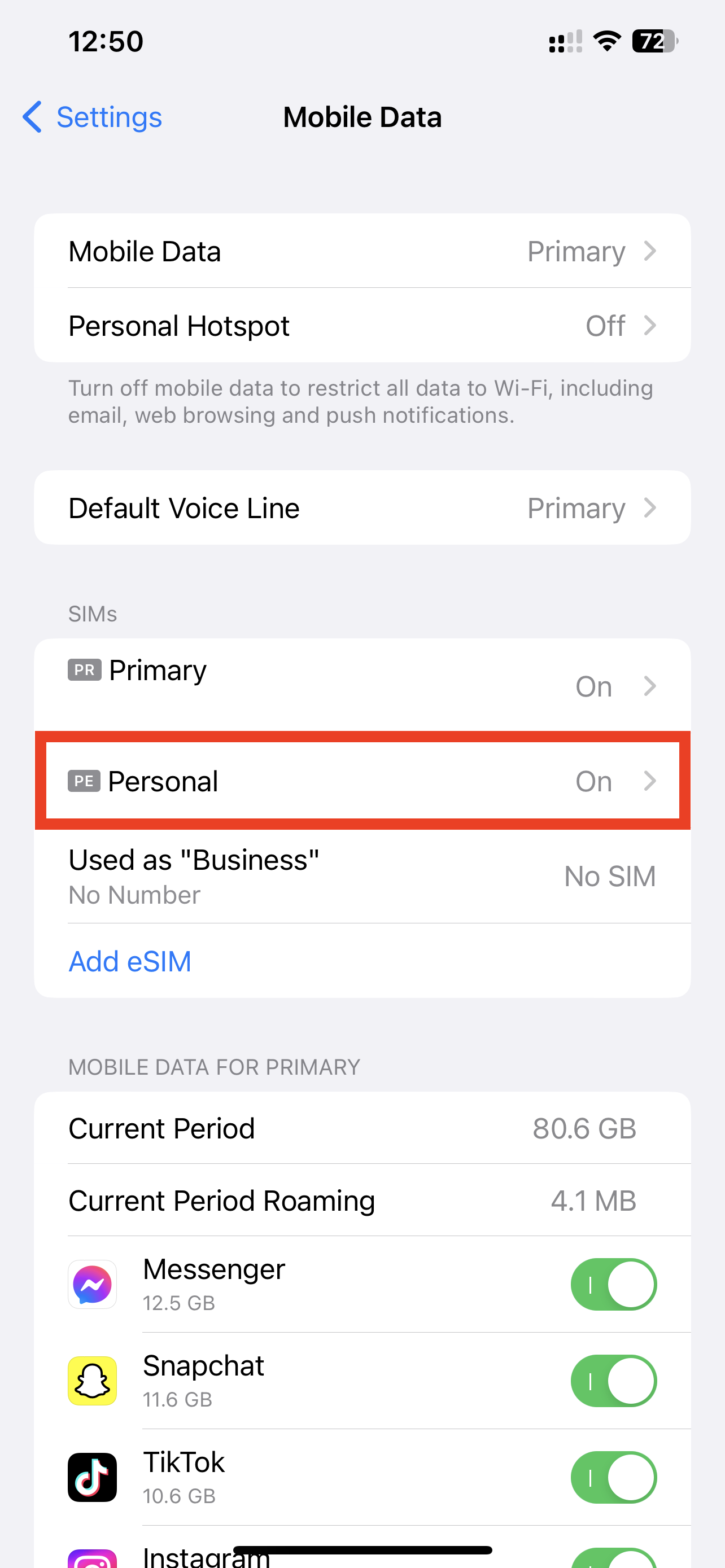Viewport: 725px width, 1568px height.
Task: Open Default Voice Line options
Action: pos(362,507)
